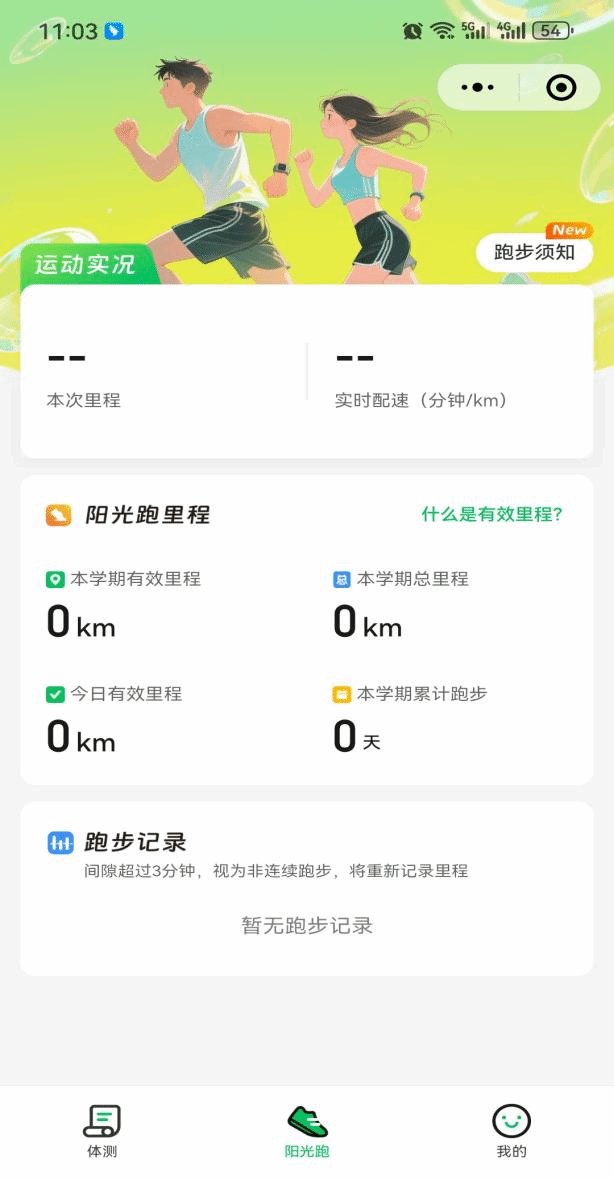Screen dimensions: 614x1180
Task: Tap the 什么是有效里程? link
Action: point(492,515)
